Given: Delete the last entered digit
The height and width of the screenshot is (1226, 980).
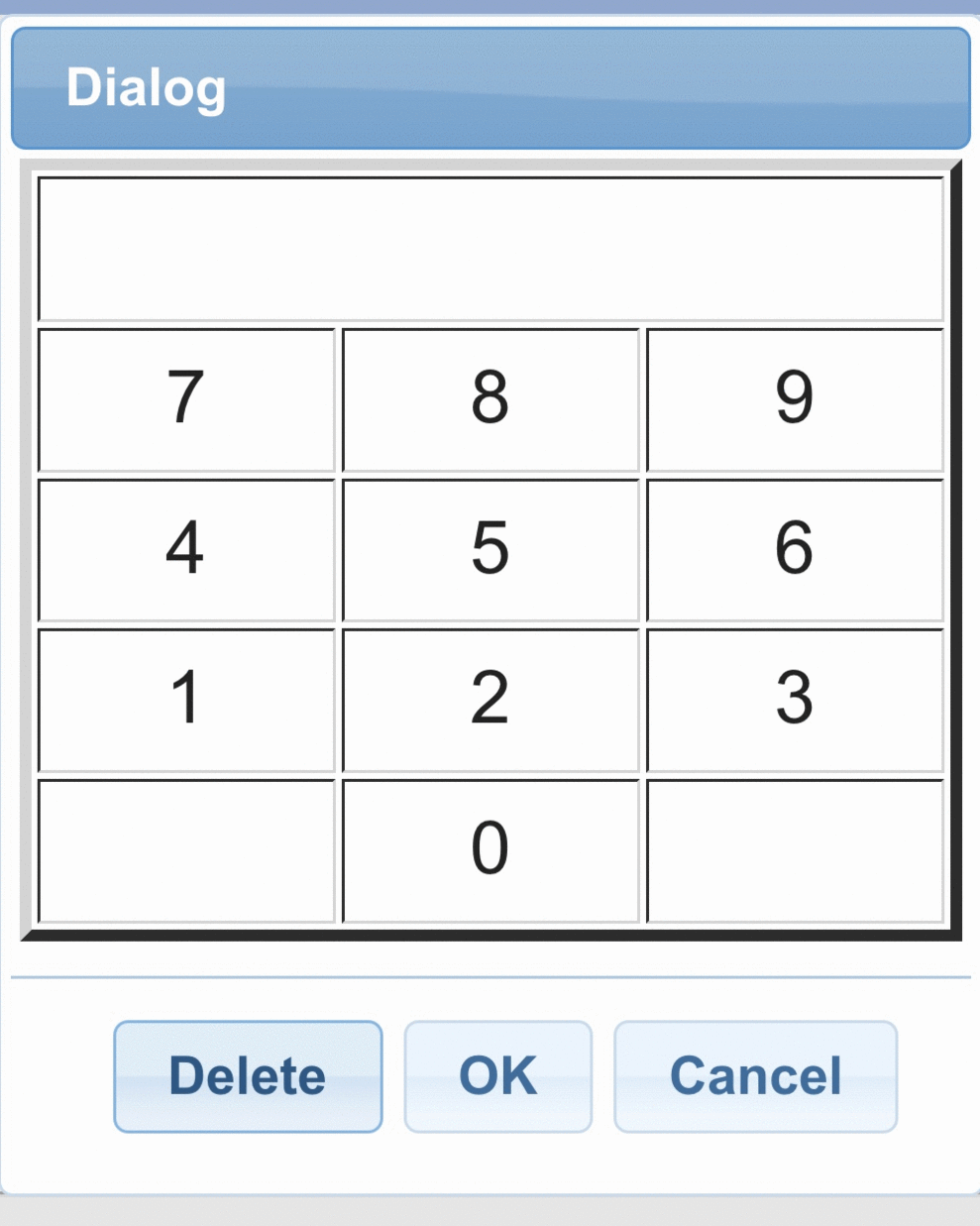Looking at the screenshot, I should (248, 1076).
